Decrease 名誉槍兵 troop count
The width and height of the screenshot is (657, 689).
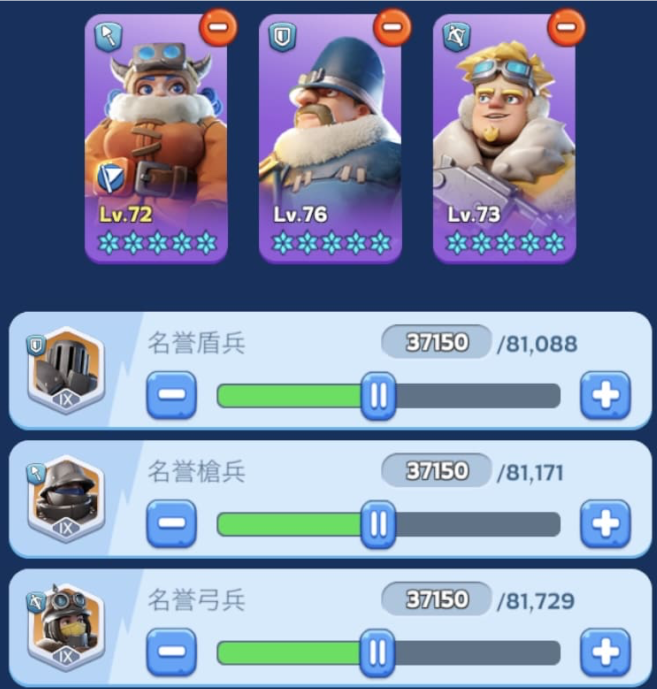point(171,523)
